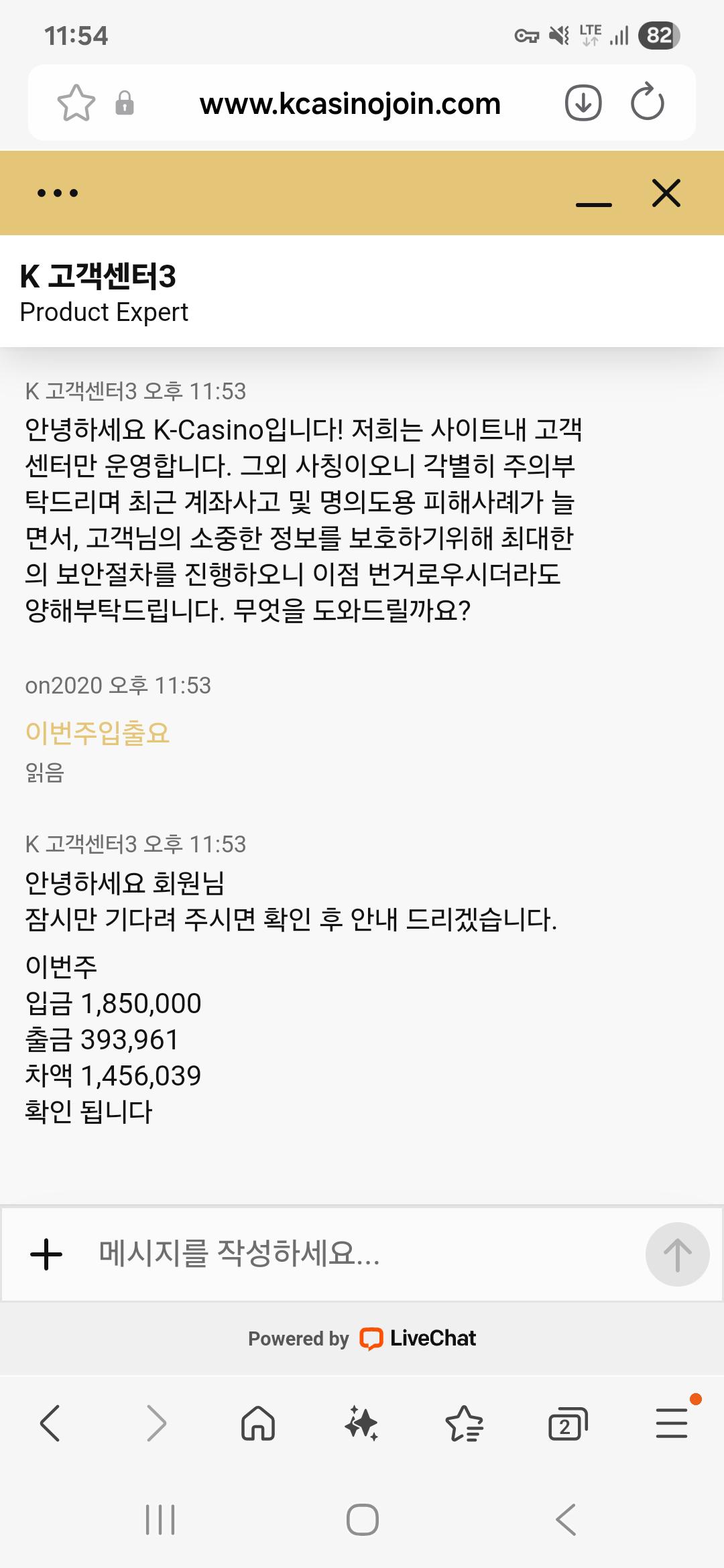Viewport: 724px width, 1568px height.
Task: Open the browser hamburger menu
Action: click(671, 1423)
